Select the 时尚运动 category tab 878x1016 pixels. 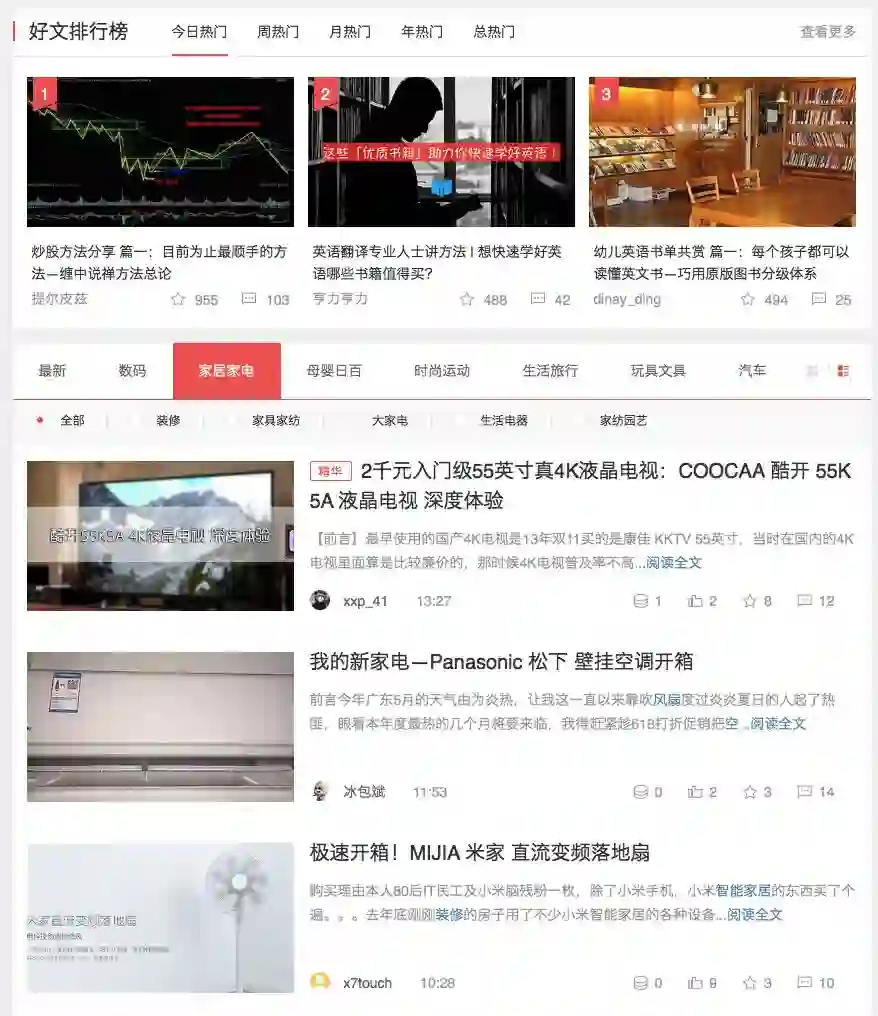[442, 370]
